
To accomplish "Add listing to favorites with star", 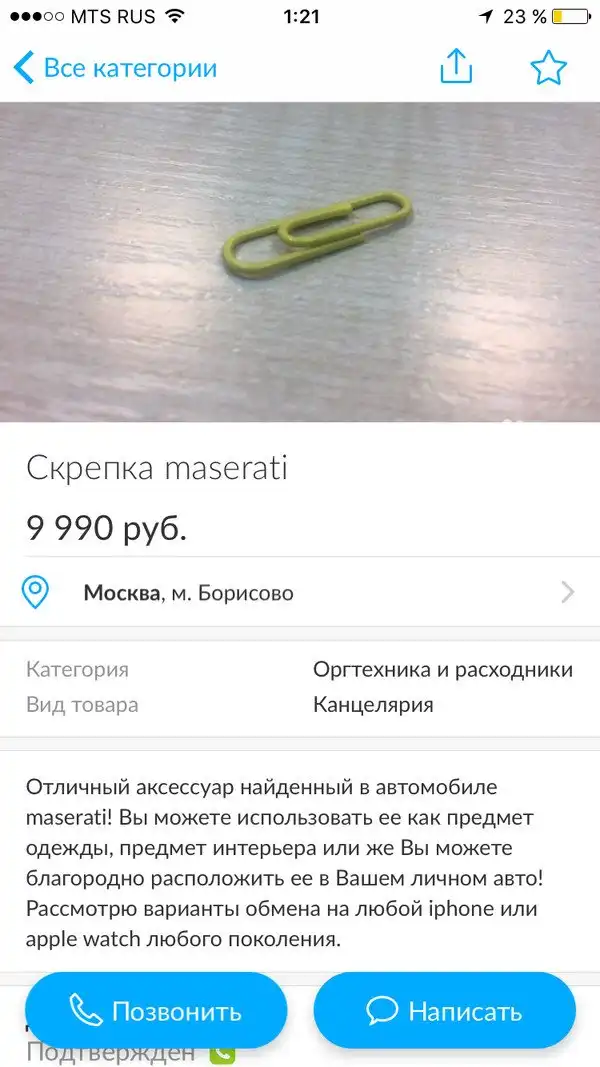I will point(548,68).
